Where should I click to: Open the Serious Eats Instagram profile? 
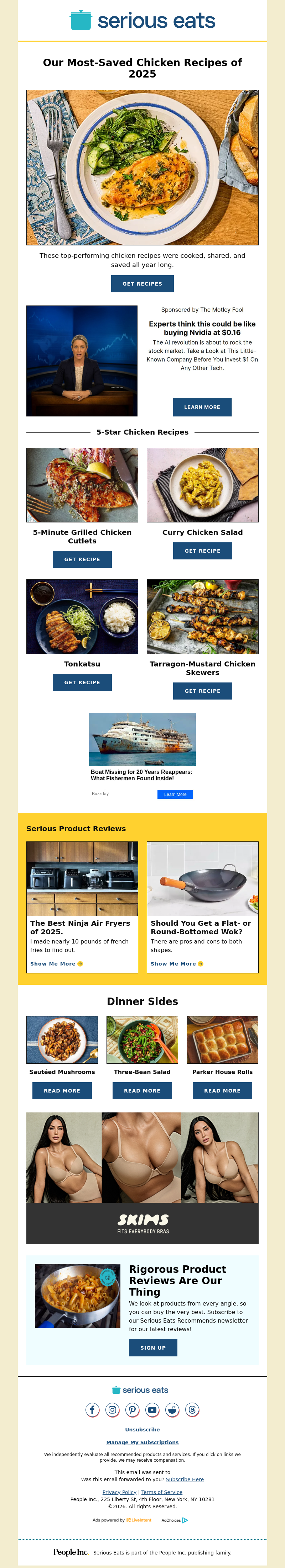click(112, 1410)
